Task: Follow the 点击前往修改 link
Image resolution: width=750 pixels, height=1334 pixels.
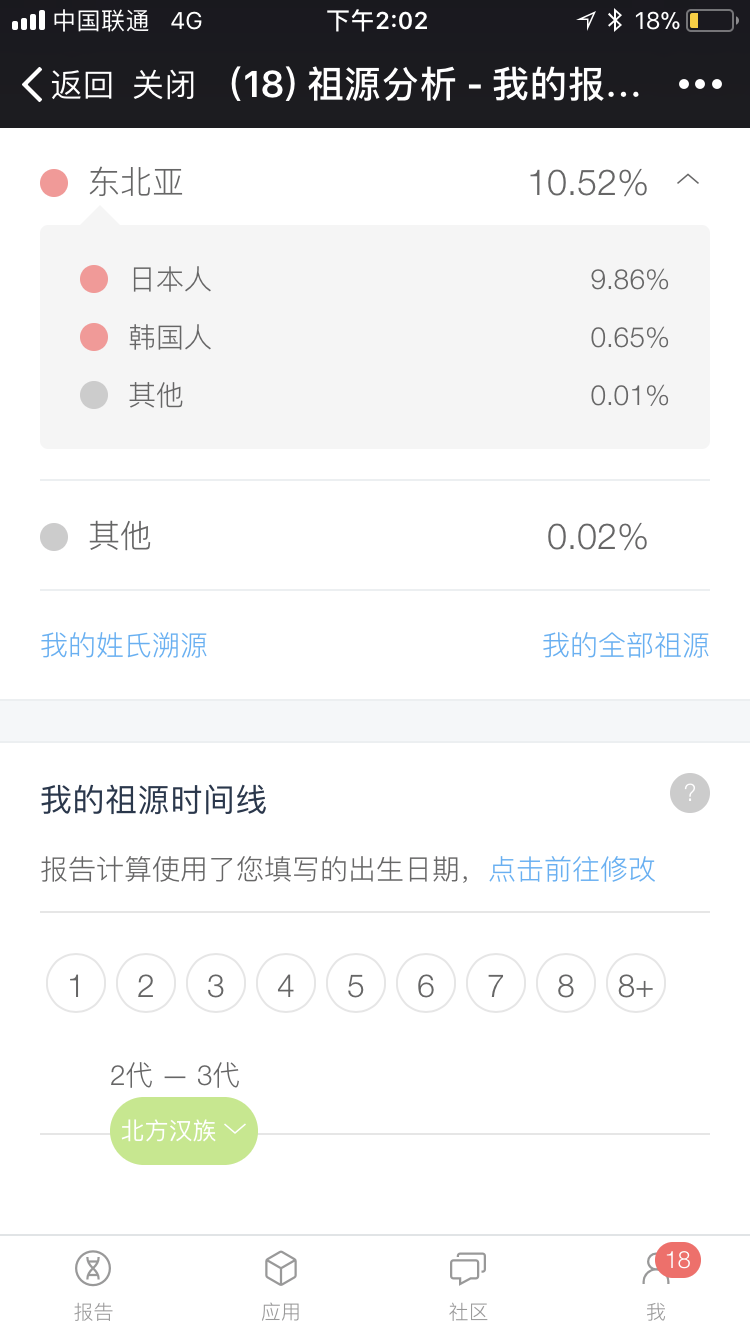Action: 572,869
